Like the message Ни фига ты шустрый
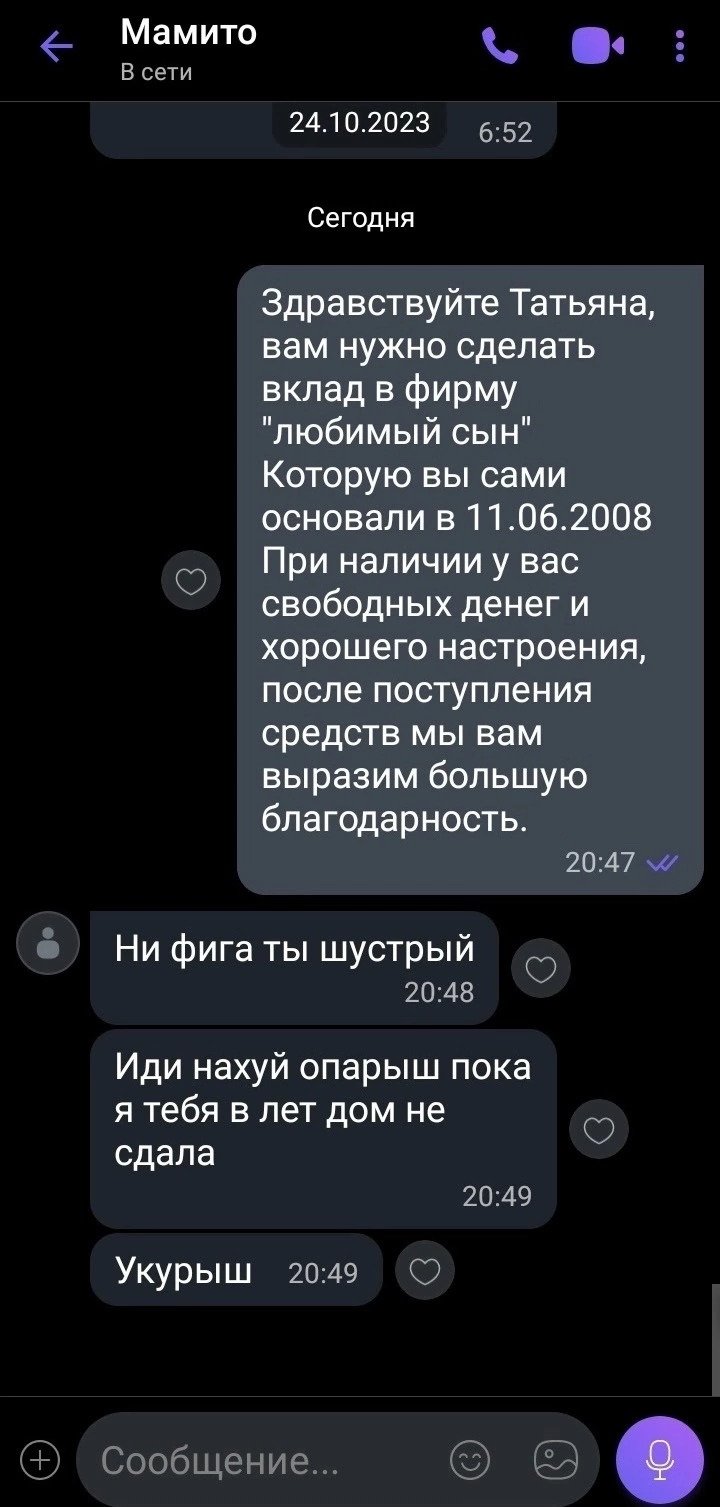Image resolution: width=720 pixels, height=1507 pixels. 540,969
